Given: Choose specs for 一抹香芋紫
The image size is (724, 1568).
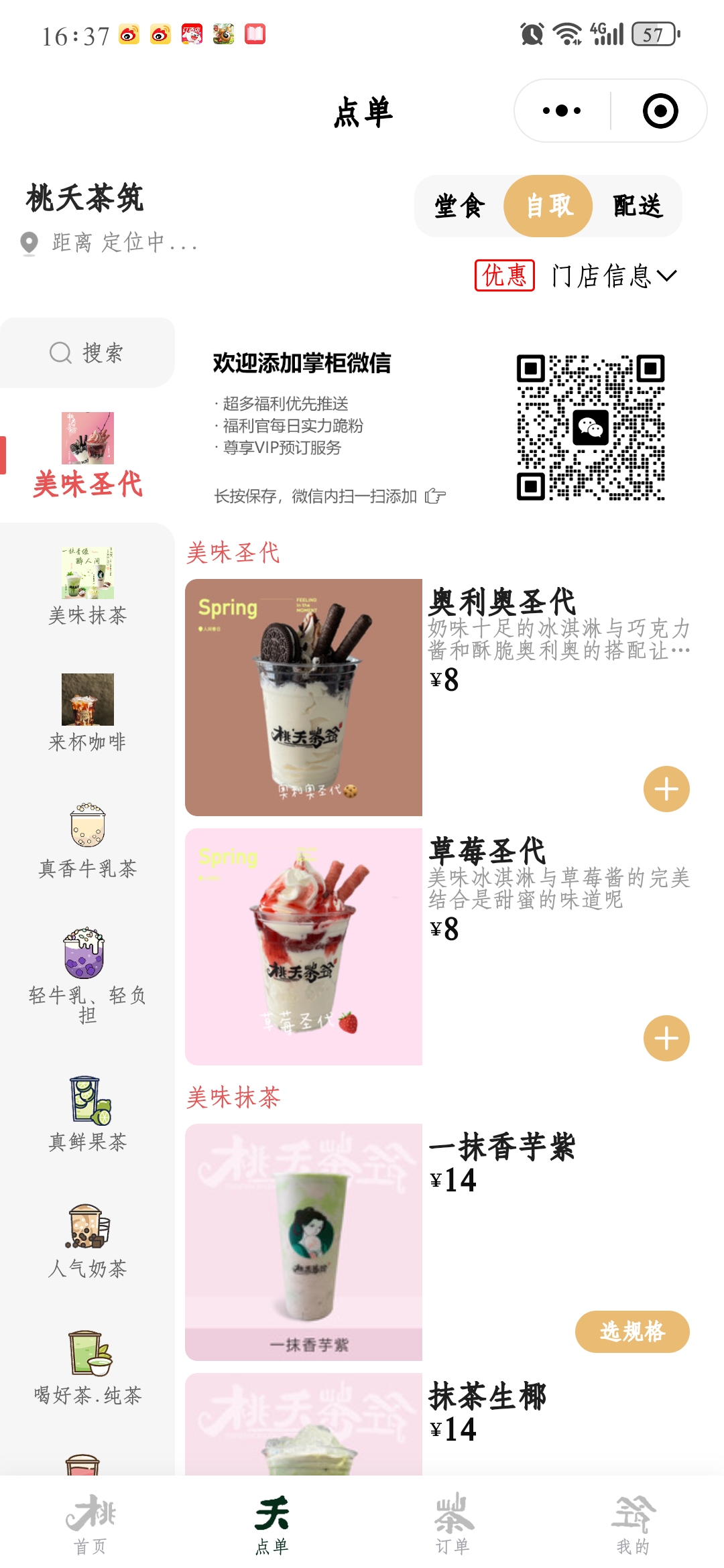Looking at the screenshot, I should pyautogui.click(x=631, y=1331).
